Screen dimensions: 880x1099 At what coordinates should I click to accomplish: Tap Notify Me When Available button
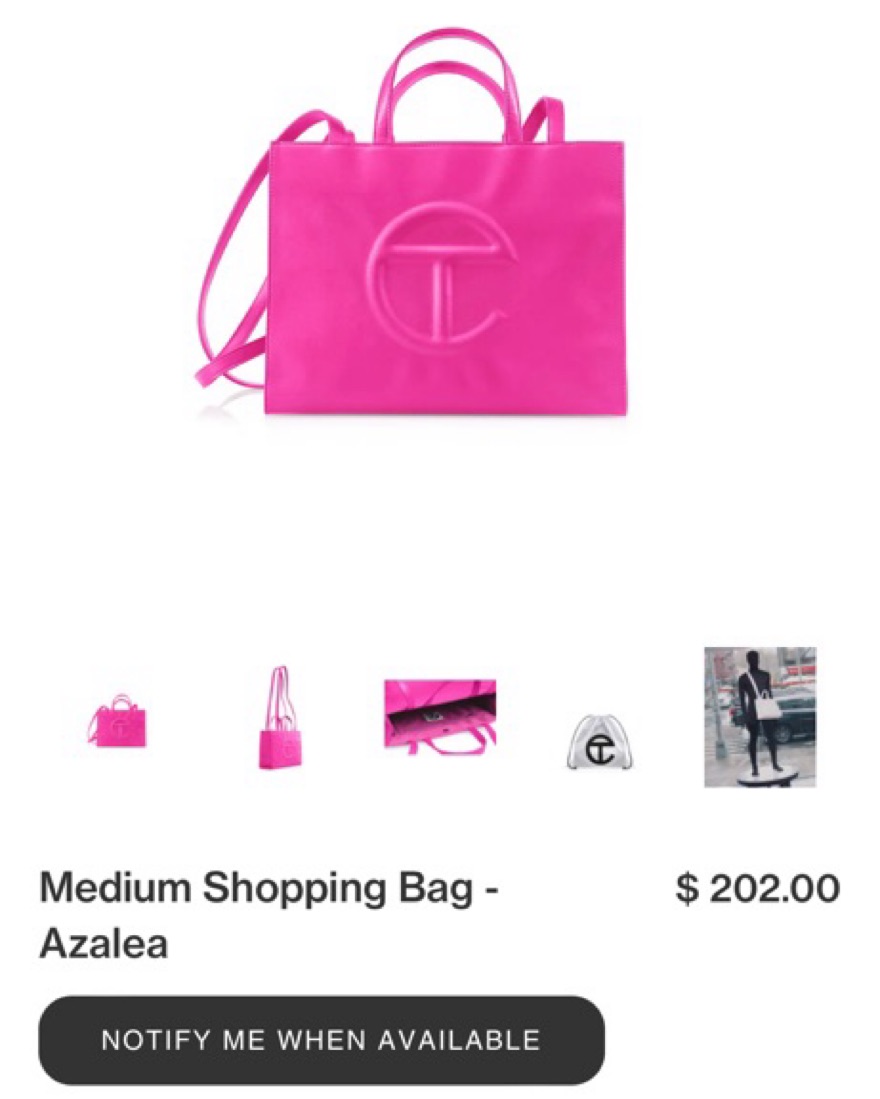tap(321, 1040)
